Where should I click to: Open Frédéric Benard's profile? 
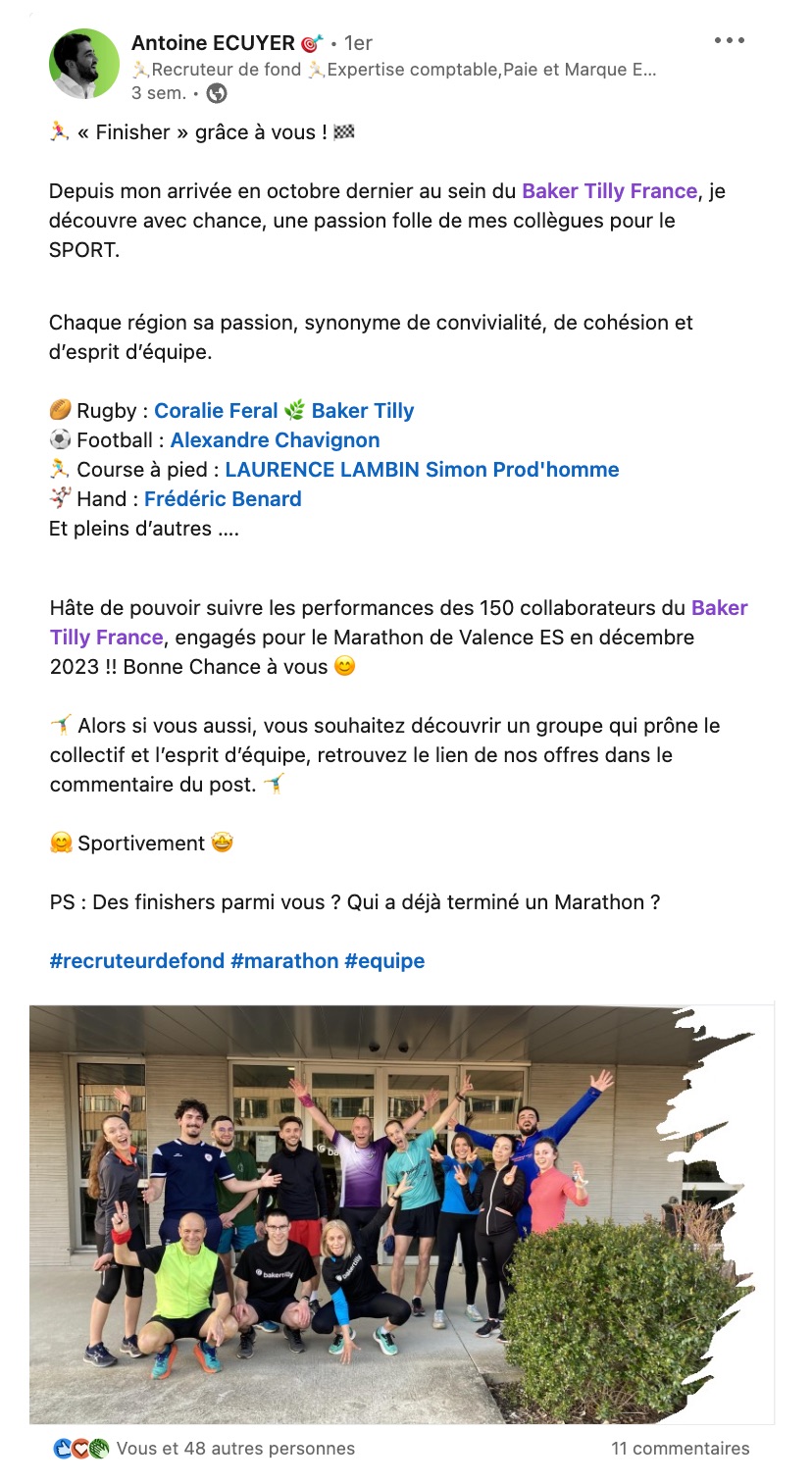[223, 499]
